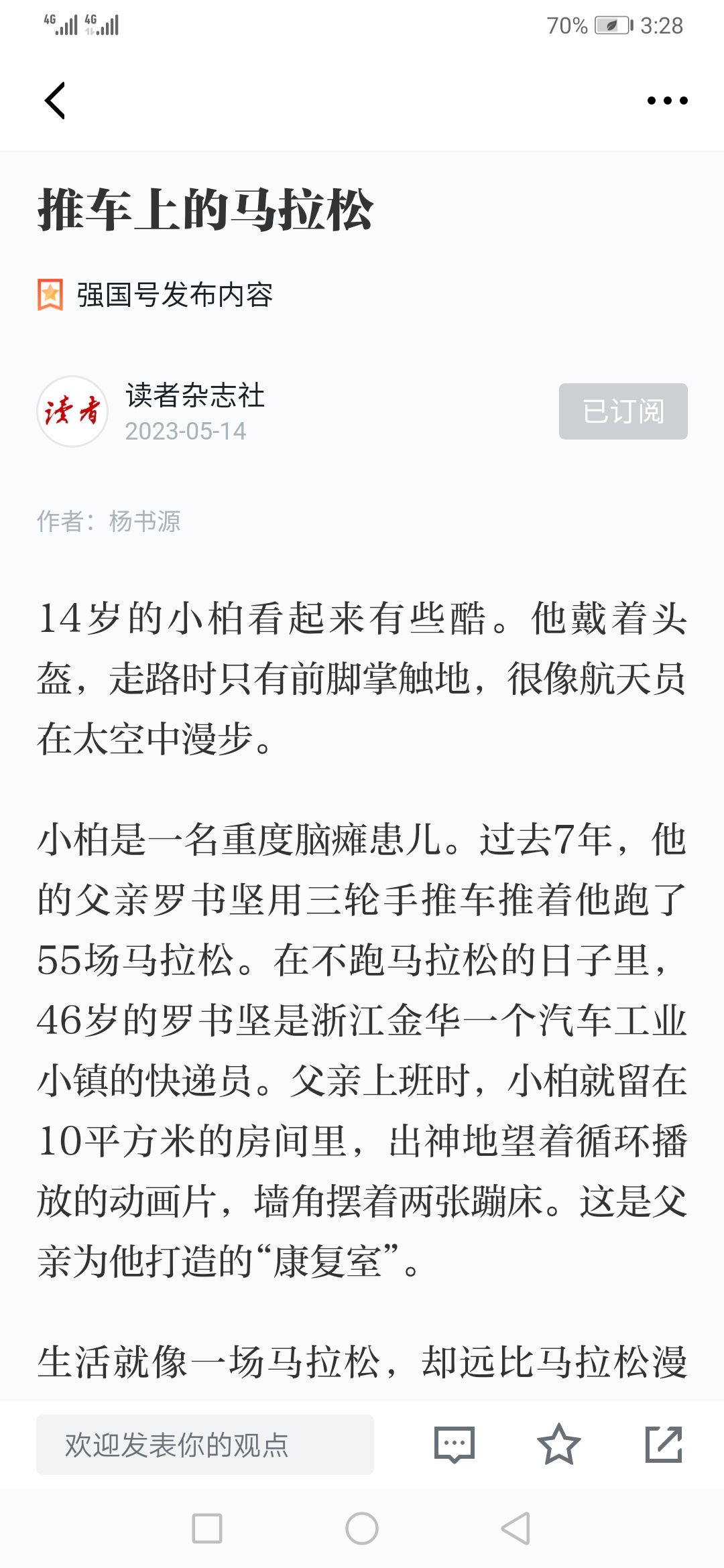This screenshot has height=1568, width=724.
Task: Open the system recent apps button
Action: pyautogui.click(x=206, y=1528)
